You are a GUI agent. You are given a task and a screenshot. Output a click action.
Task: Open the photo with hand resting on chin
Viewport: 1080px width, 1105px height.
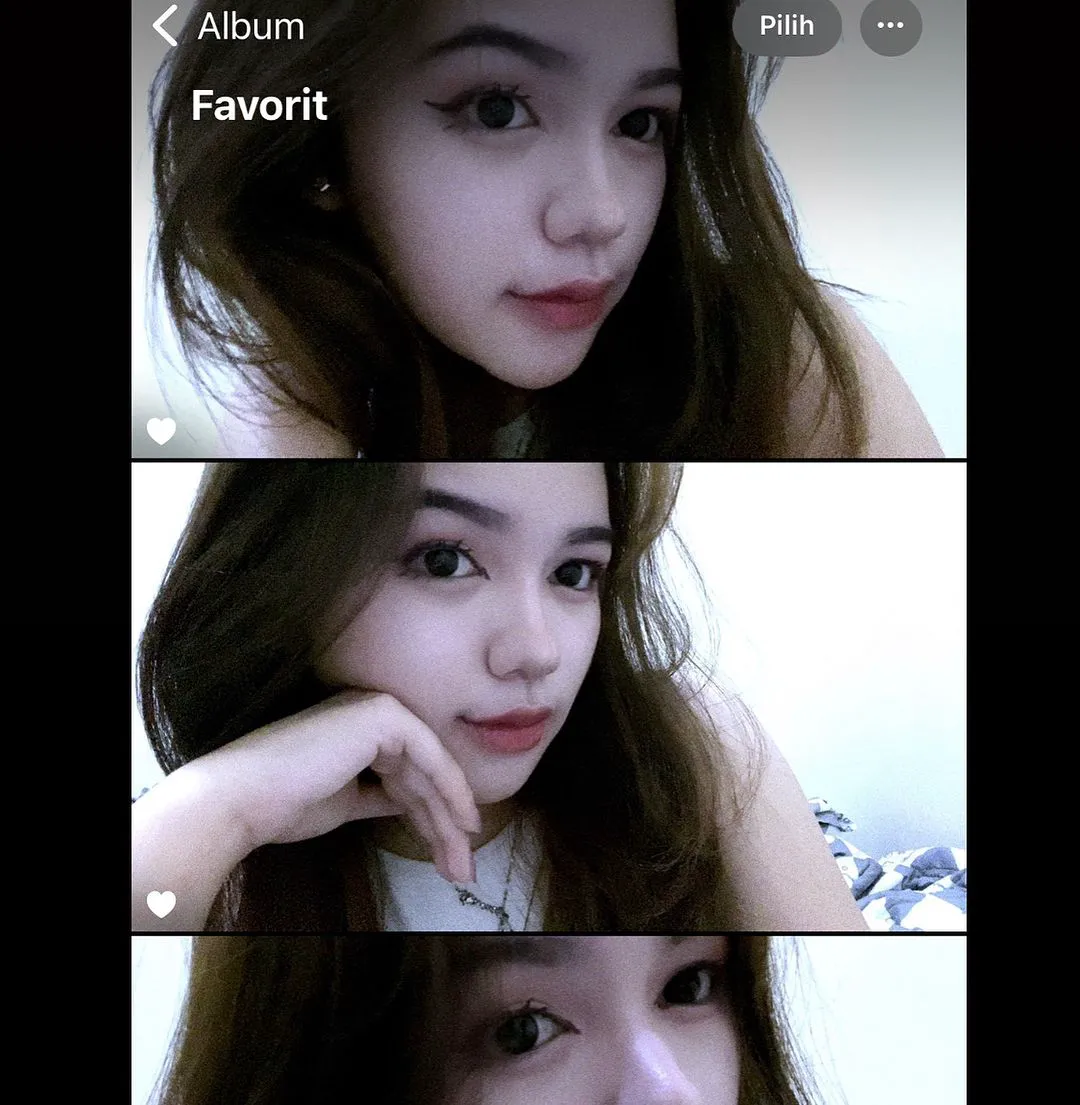[x=548, y=696]
